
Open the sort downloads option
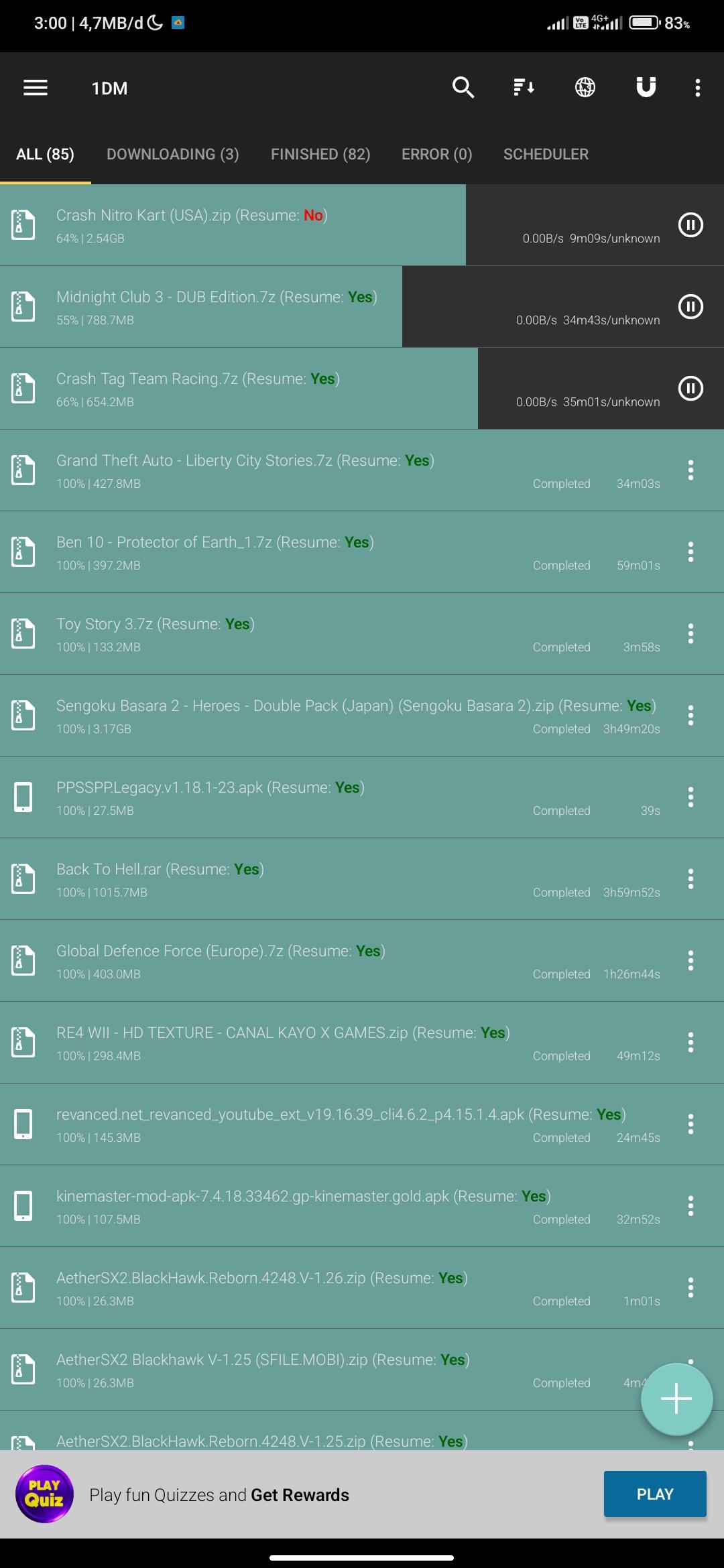click(x=524, y=88)
